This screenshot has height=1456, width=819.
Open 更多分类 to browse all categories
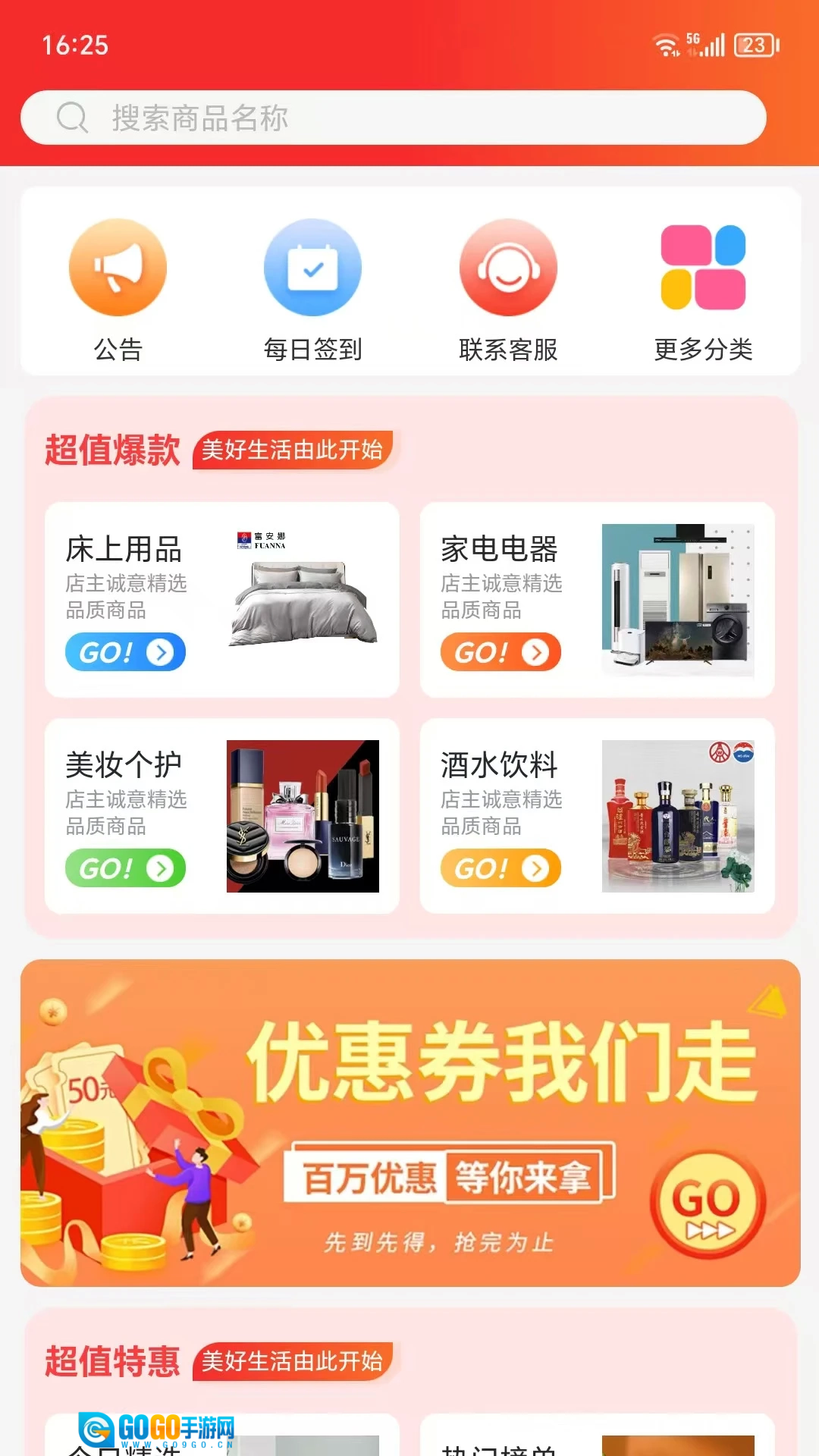(703, 289)
